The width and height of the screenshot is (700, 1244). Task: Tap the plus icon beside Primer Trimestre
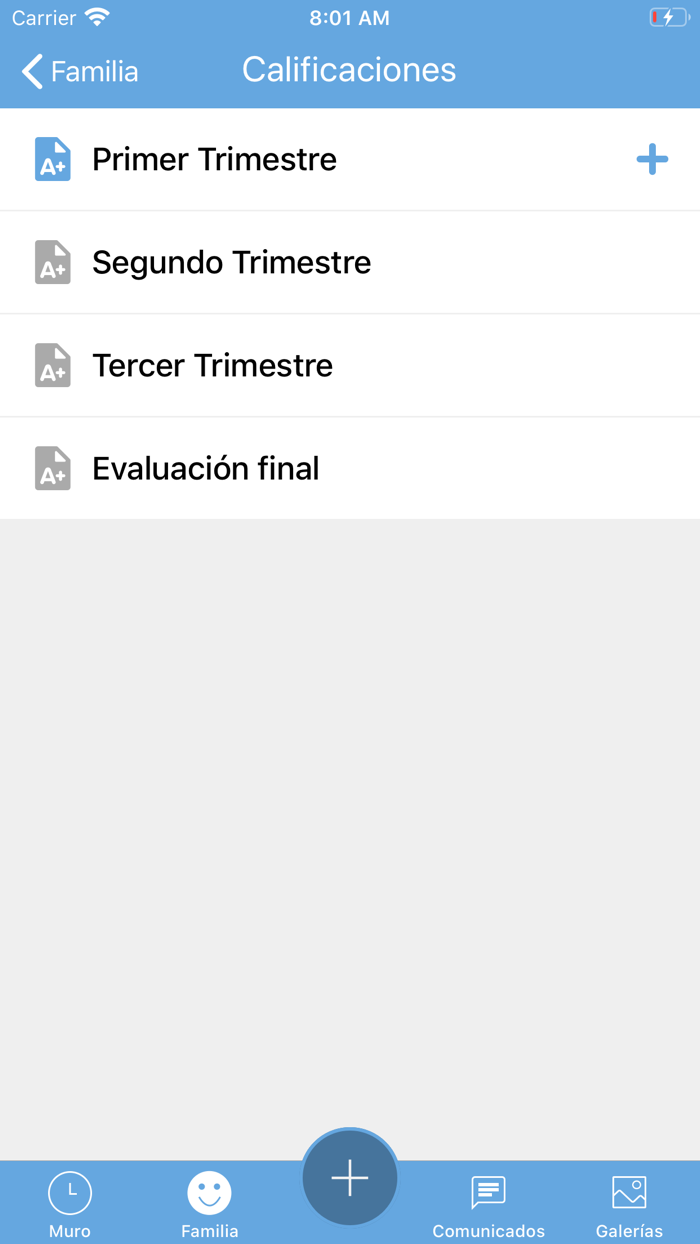652,159
